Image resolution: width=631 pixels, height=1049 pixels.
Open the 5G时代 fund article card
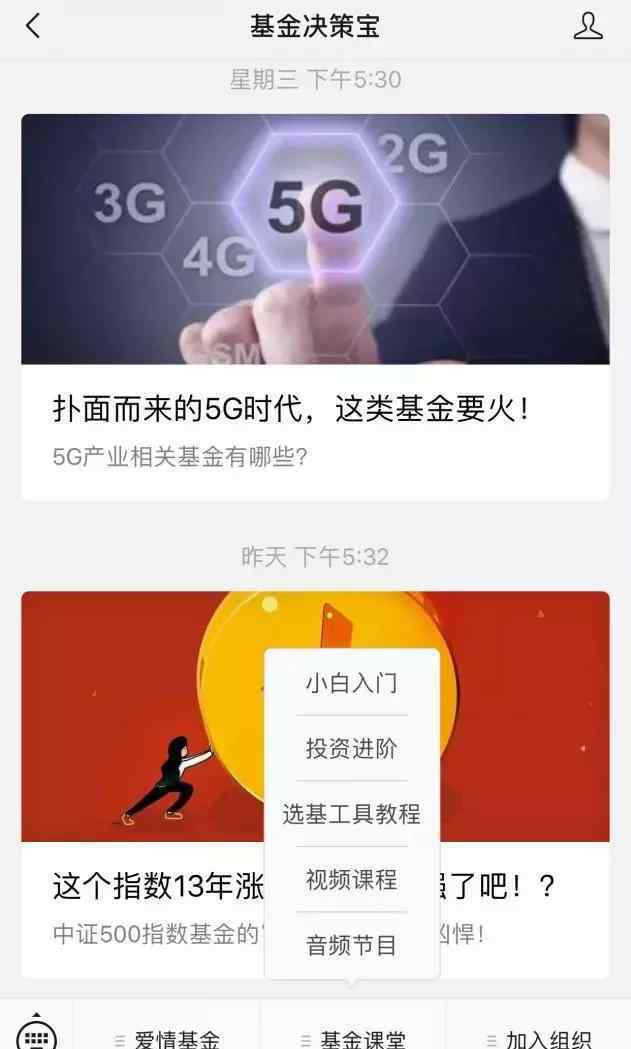tap(315, 307)
